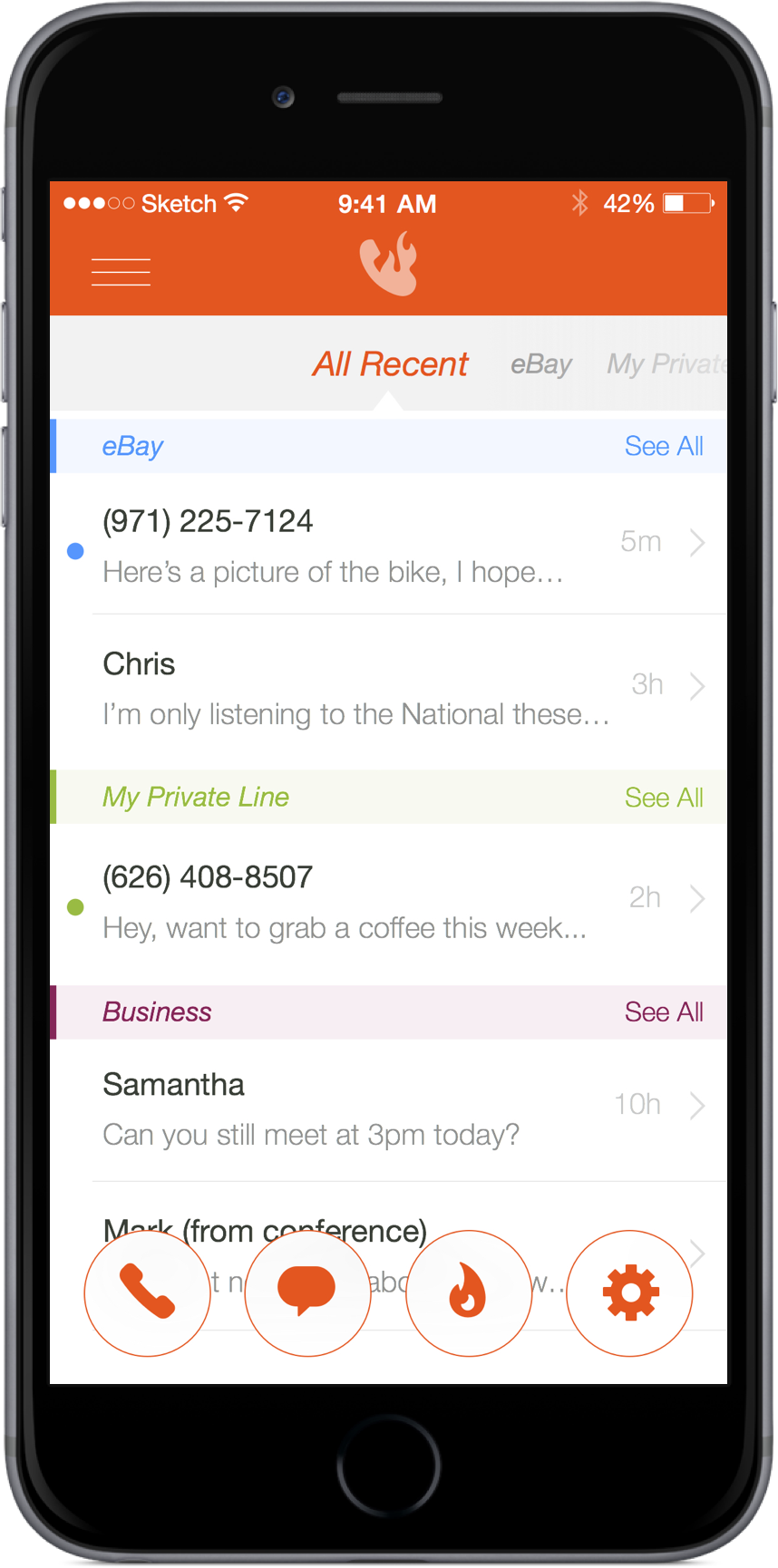This screenshot has width=778, height=1568.
Task: Open conversation with (626) 408-8507
Action: (388, 904)
